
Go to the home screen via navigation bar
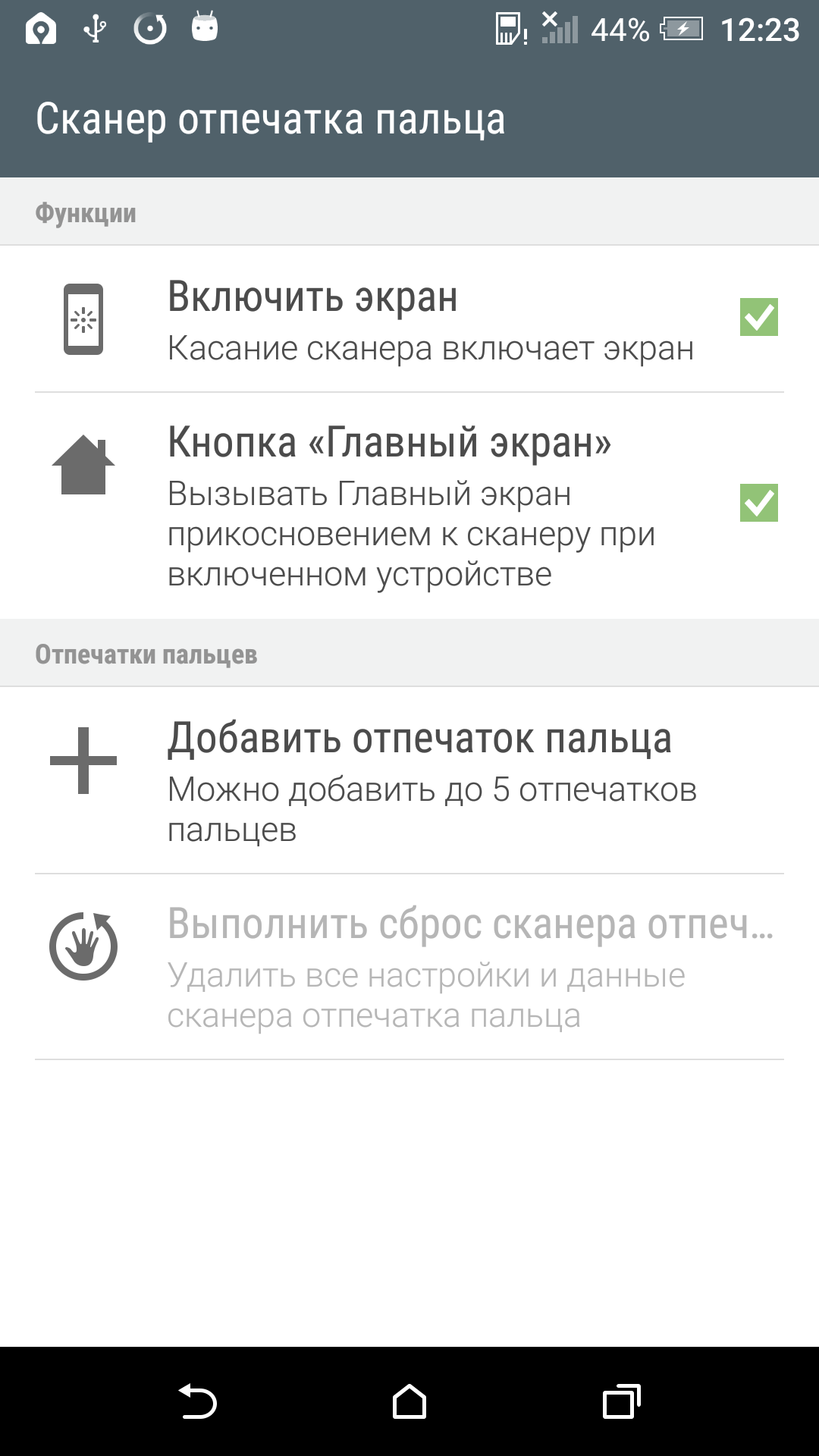pyautogui.click(x=409, y=1401)
